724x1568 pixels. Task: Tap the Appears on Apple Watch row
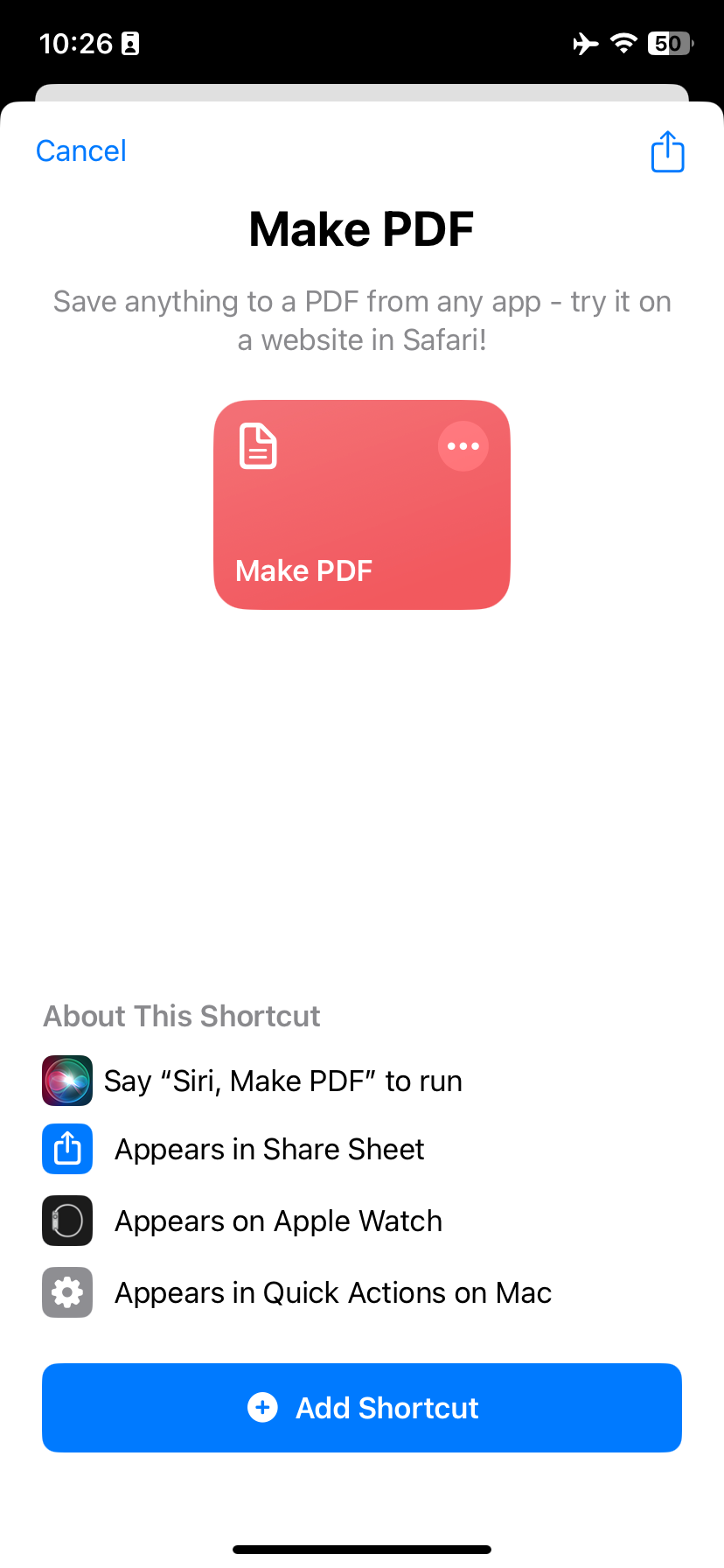point(277,1220)
